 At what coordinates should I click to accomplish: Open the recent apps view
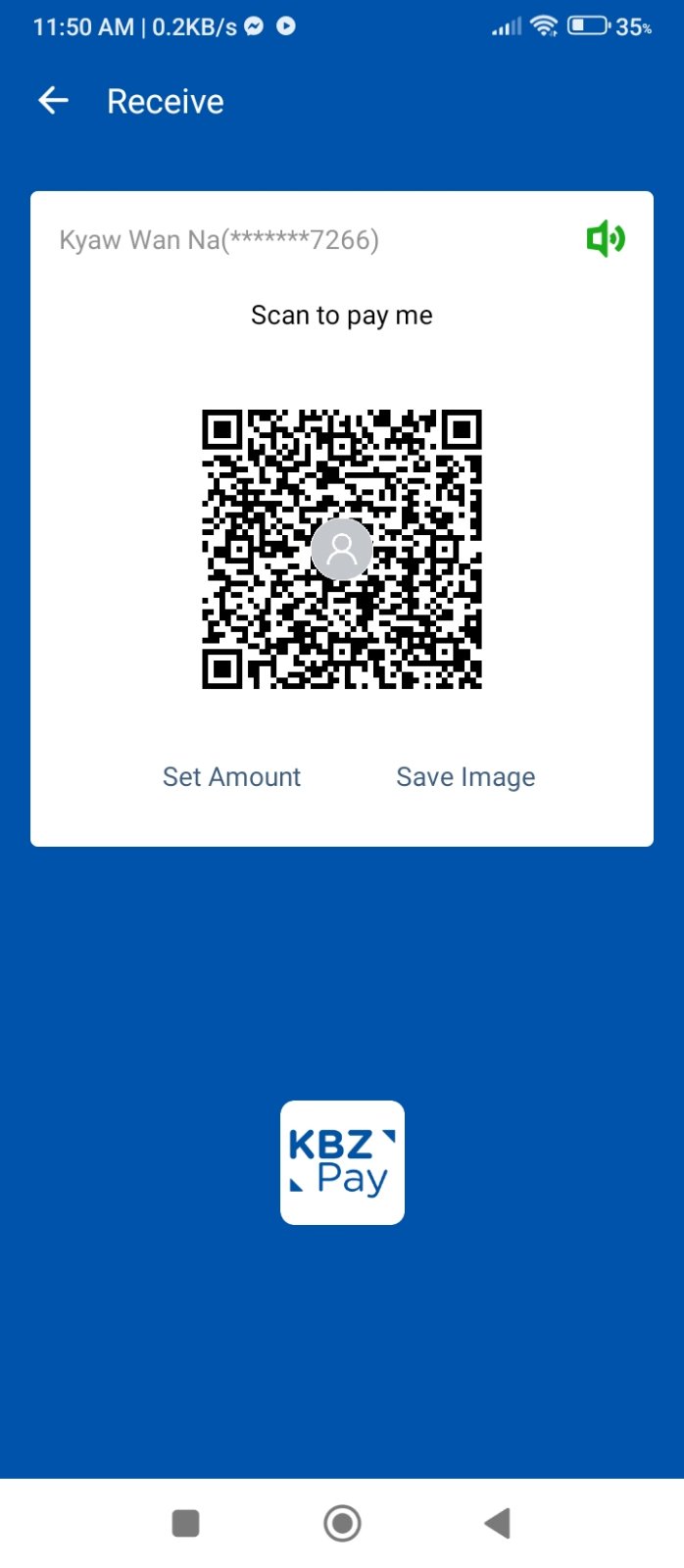pyautogui.click(x=185, y=1523)
